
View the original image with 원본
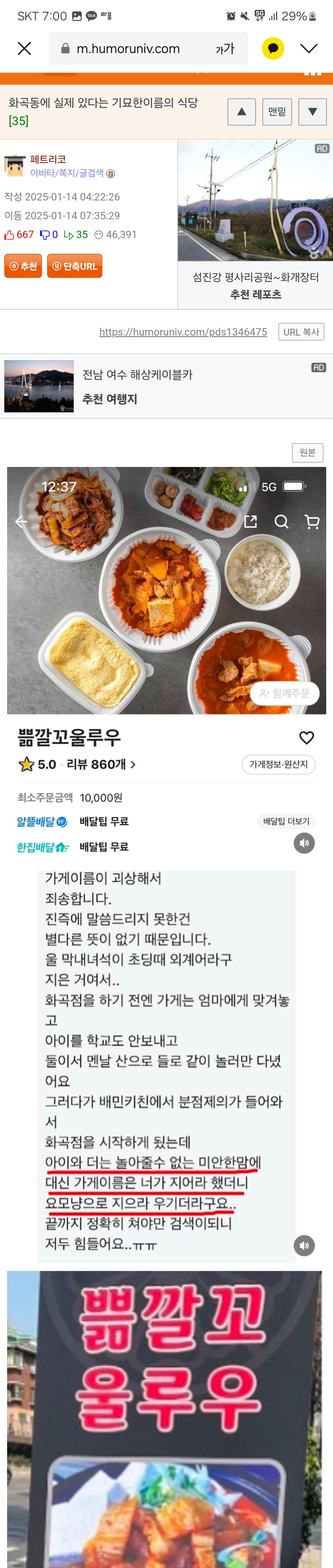pos(307,452)
